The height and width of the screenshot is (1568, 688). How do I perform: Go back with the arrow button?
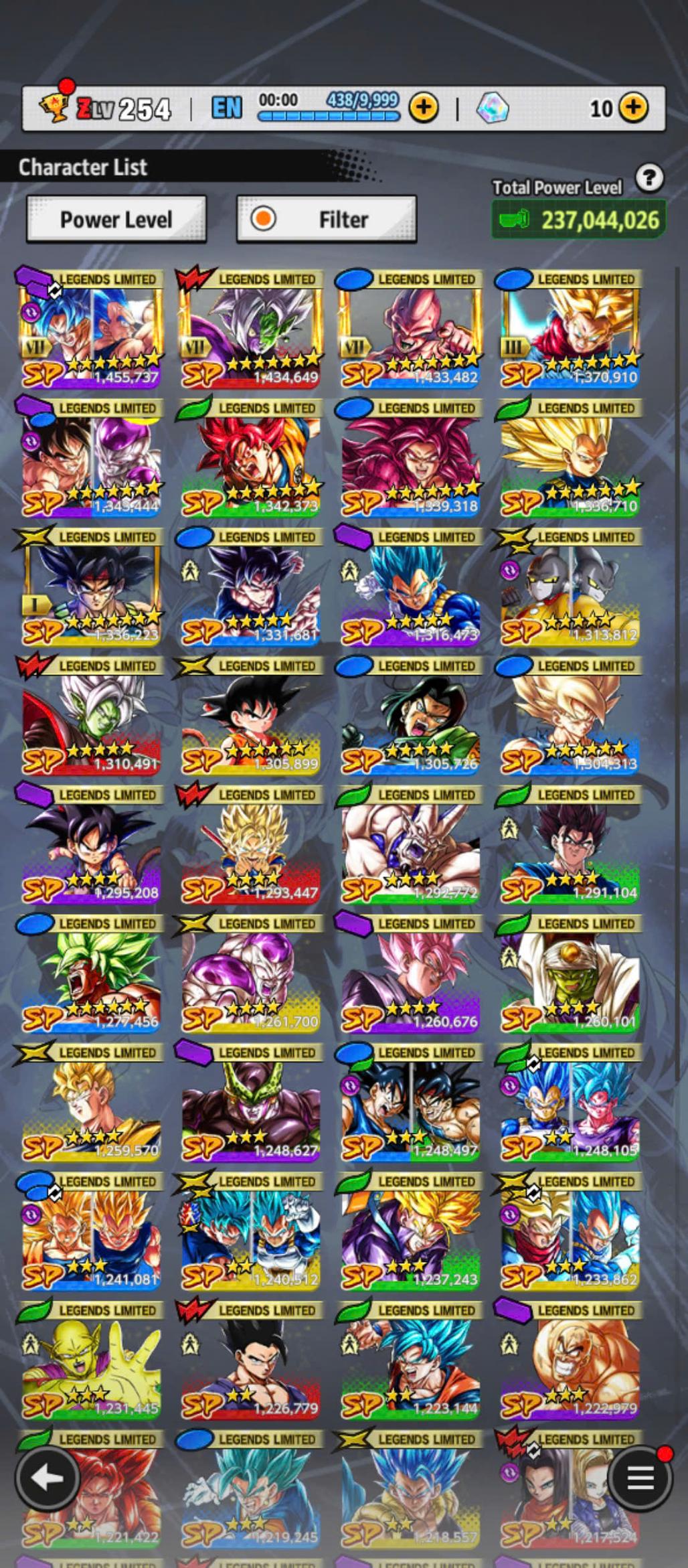click(x=46, y=1478)
